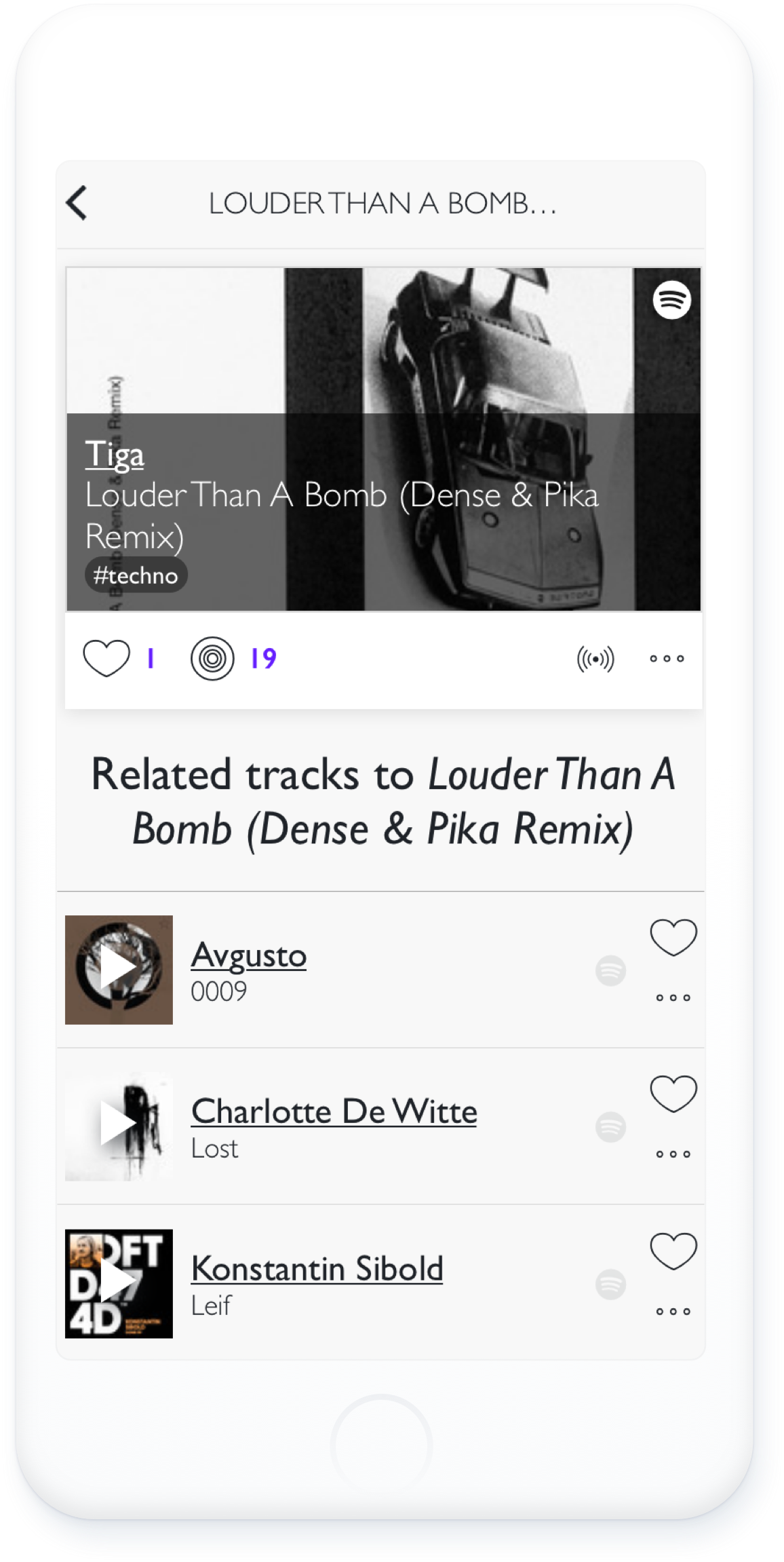Viewport: 784px width, 1562px height.
Task: Open overflow menu for main track
Action: [667, 659]
